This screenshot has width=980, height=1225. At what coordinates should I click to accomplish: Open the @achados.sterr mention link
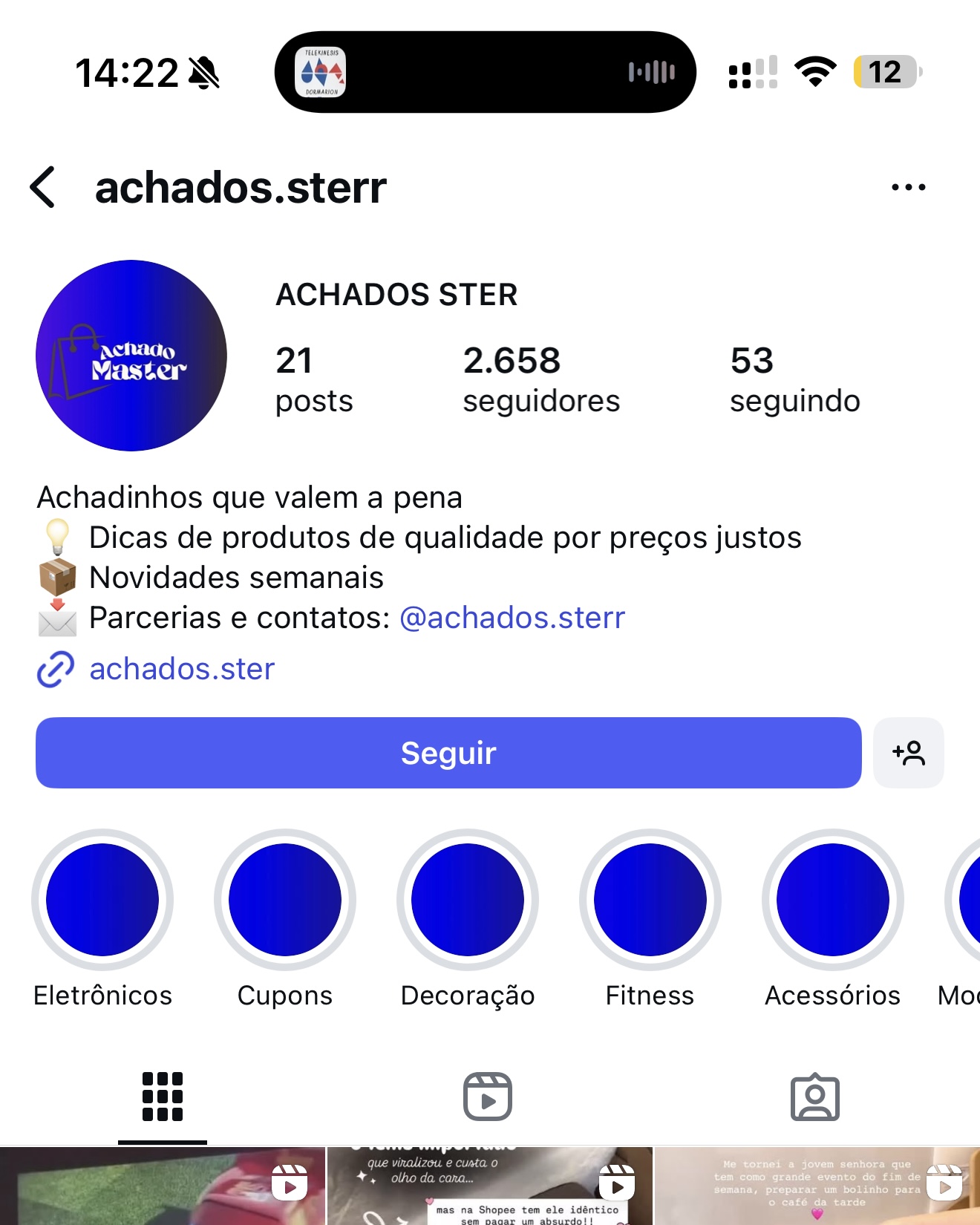point(512,618)
